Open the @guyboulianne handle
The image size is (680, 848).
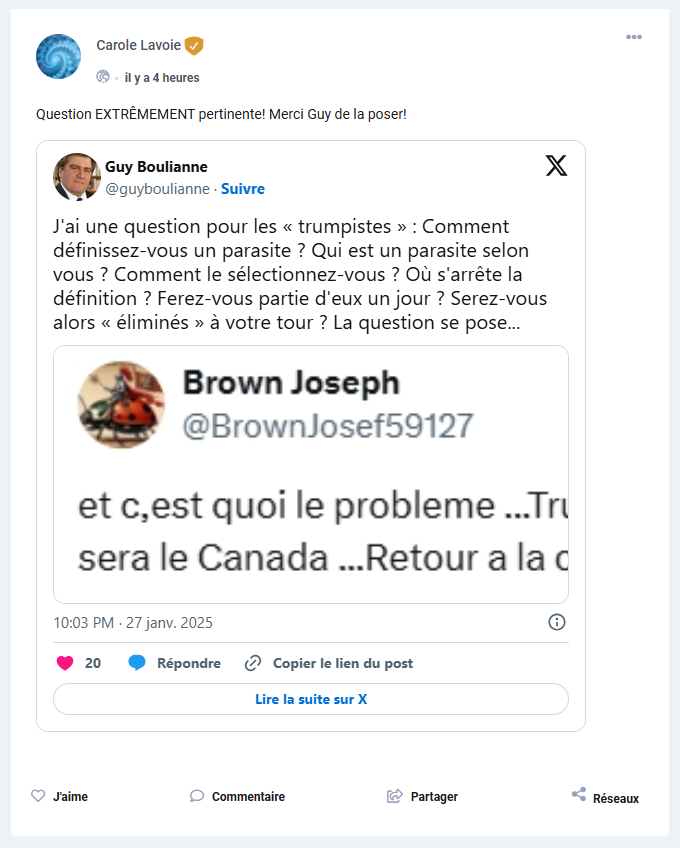[157, 188]
